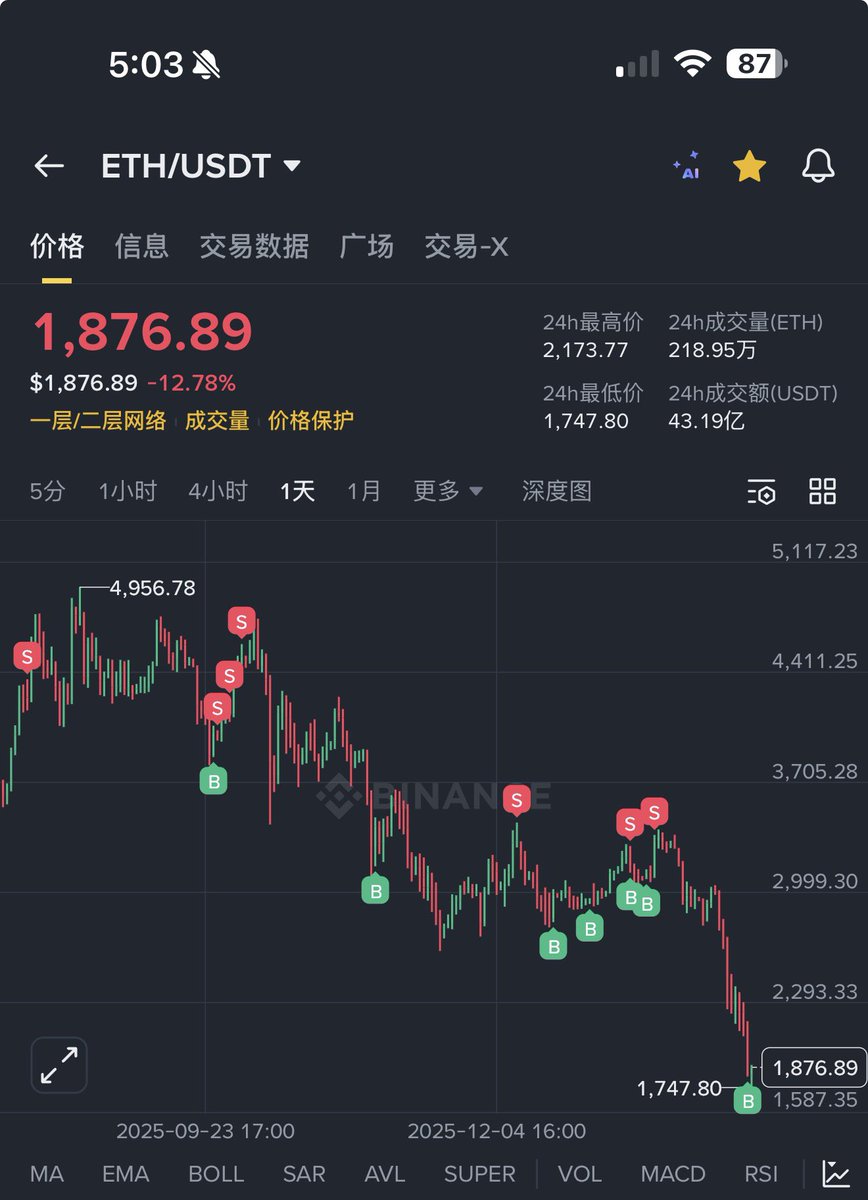Open chart display settings icon
This screenshot has width=868, height=1200.
pyautogui.click(x=762, y=491)
